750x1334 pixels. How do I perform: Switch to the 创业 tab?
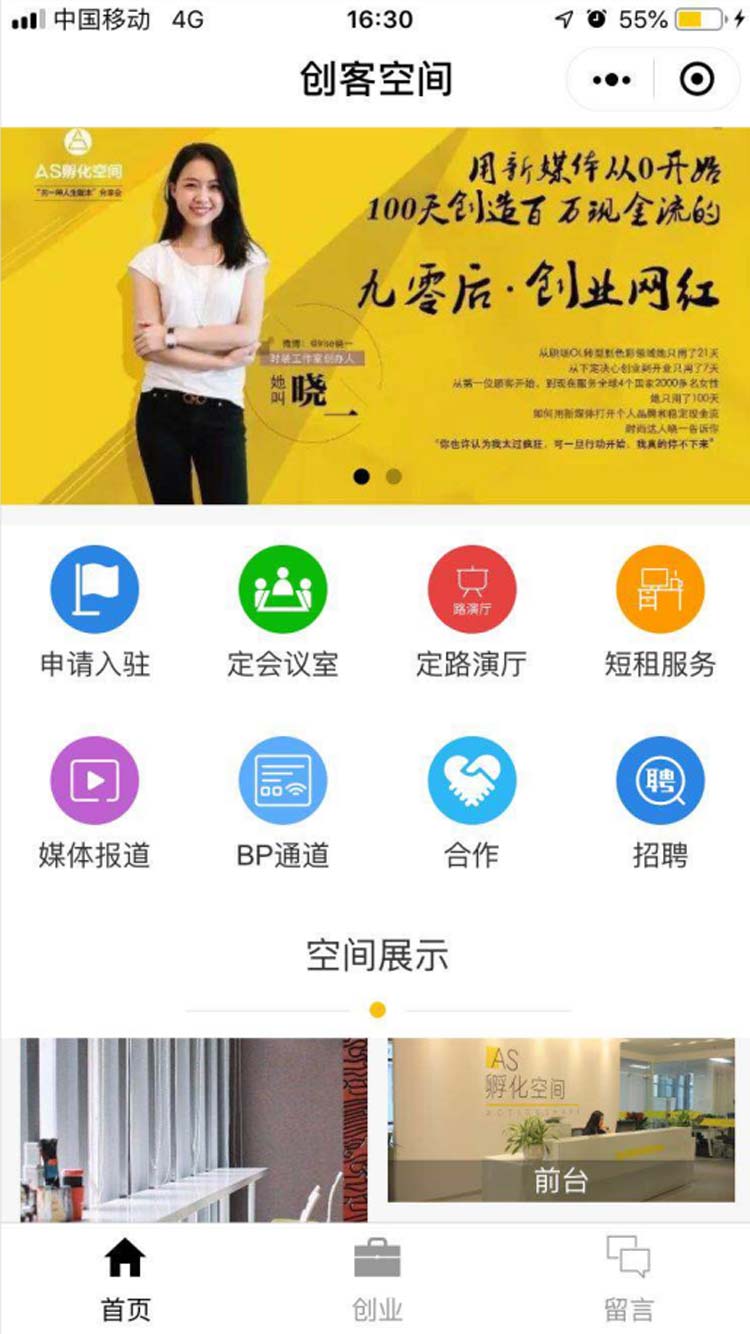click(x=376, y=1278)
